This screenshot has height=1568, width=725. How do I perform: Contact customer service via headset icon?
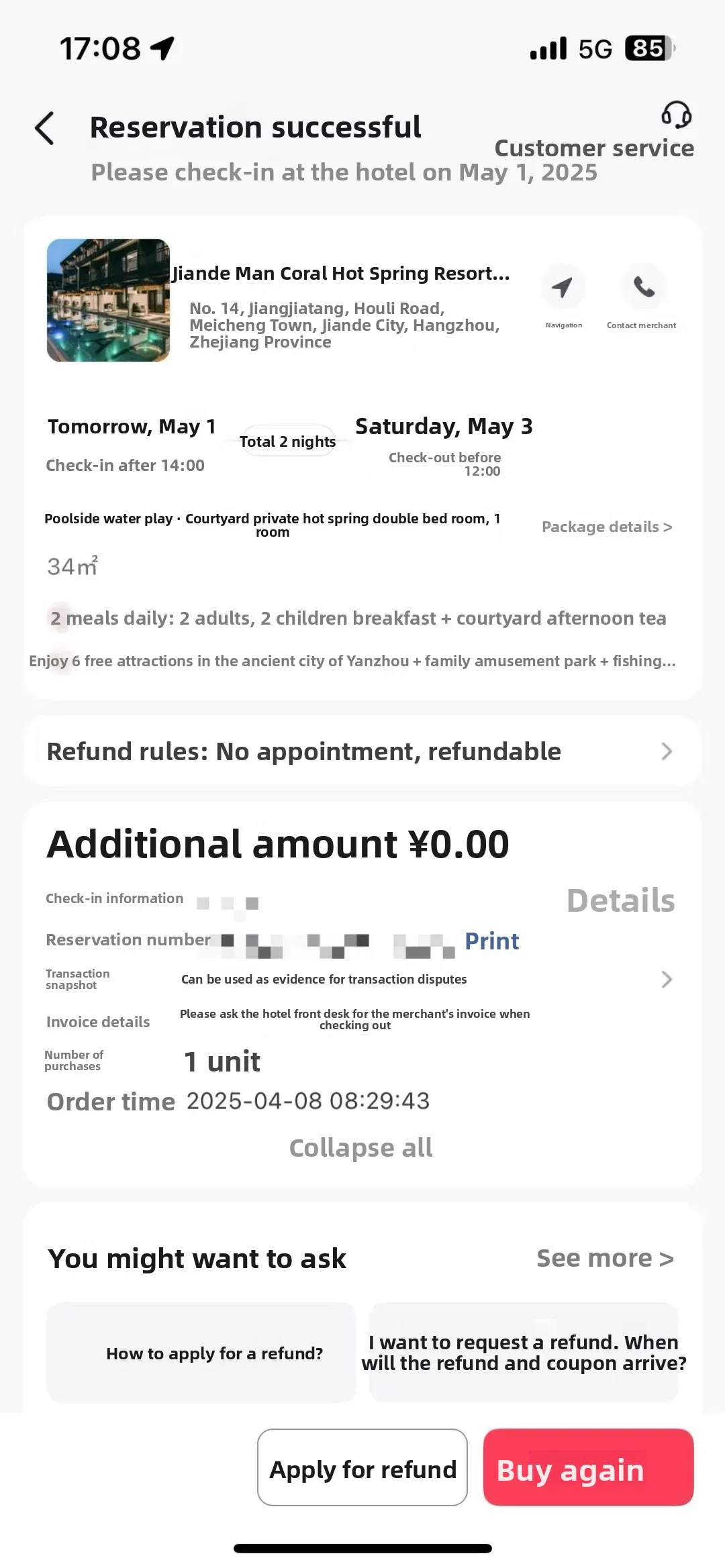tap(676, 115)
